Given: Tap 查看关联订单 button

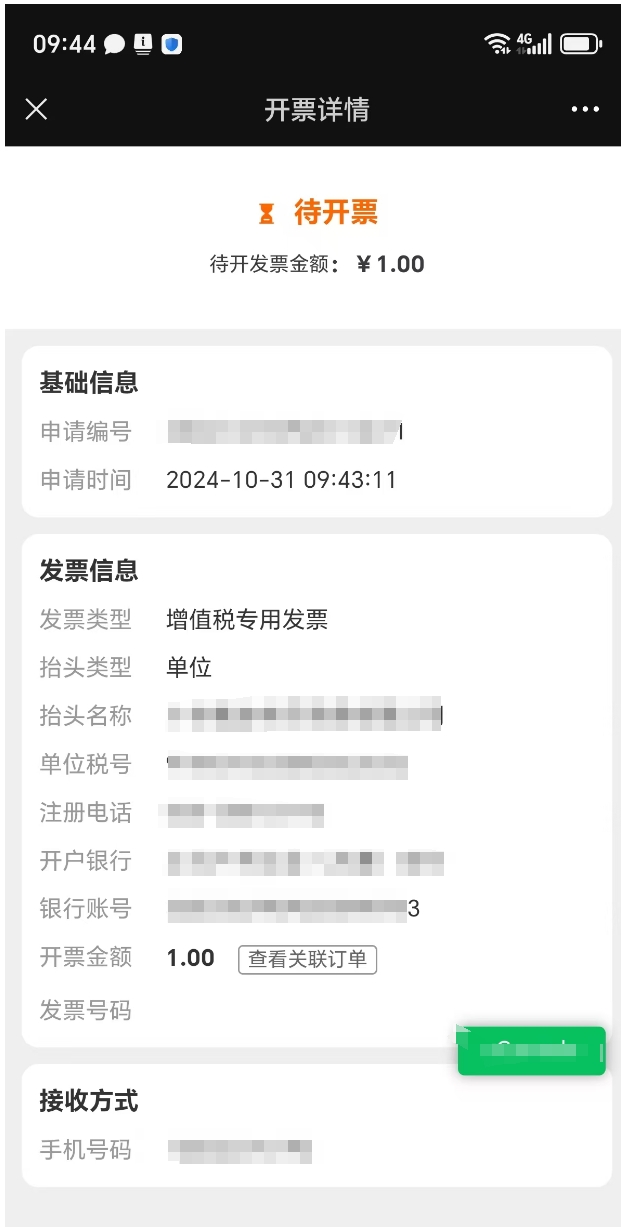Looking at the screenshot, I should point(307,959).
